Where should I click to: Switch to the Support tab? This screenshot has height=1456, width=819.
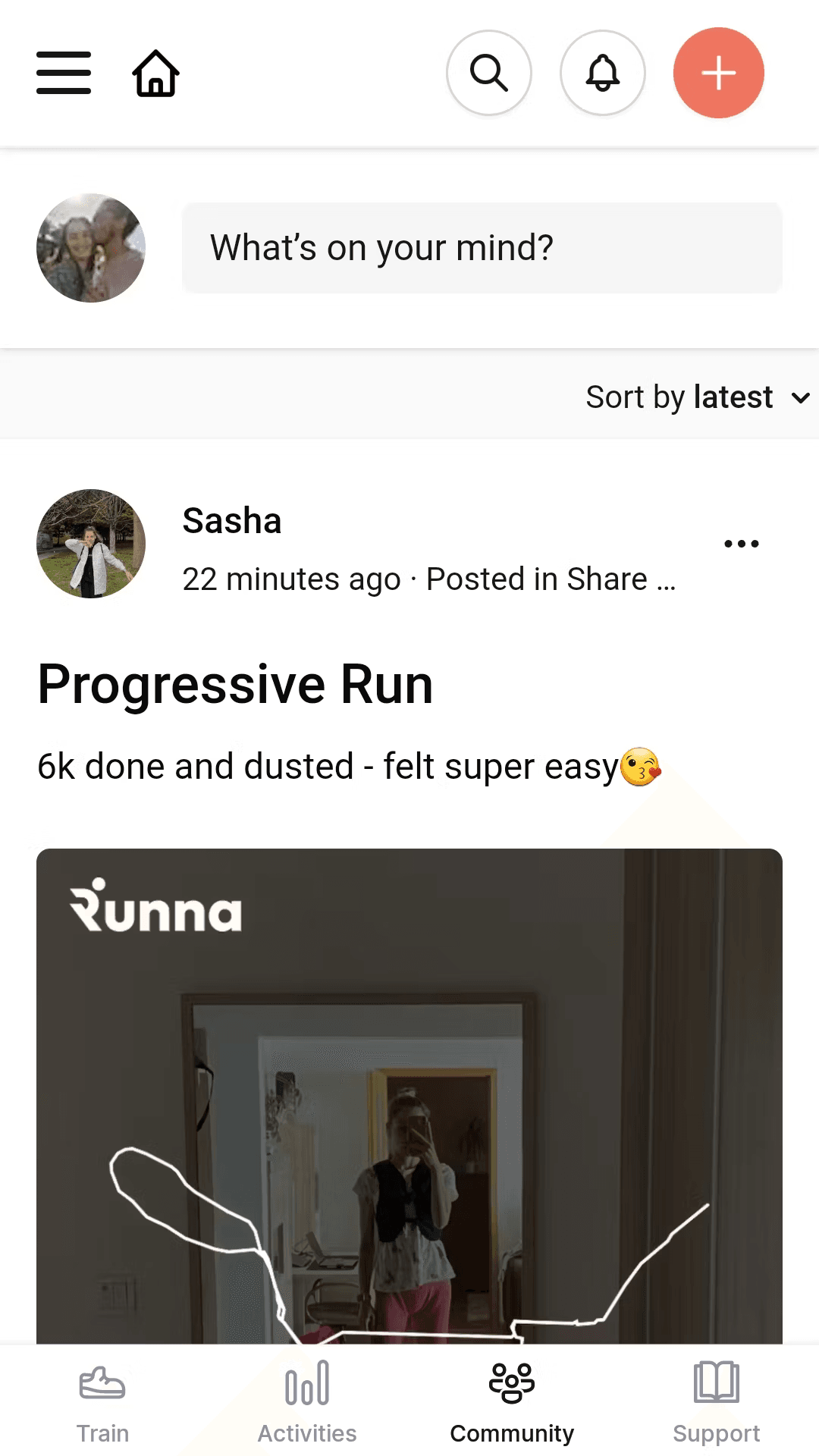pos(716,1401)
